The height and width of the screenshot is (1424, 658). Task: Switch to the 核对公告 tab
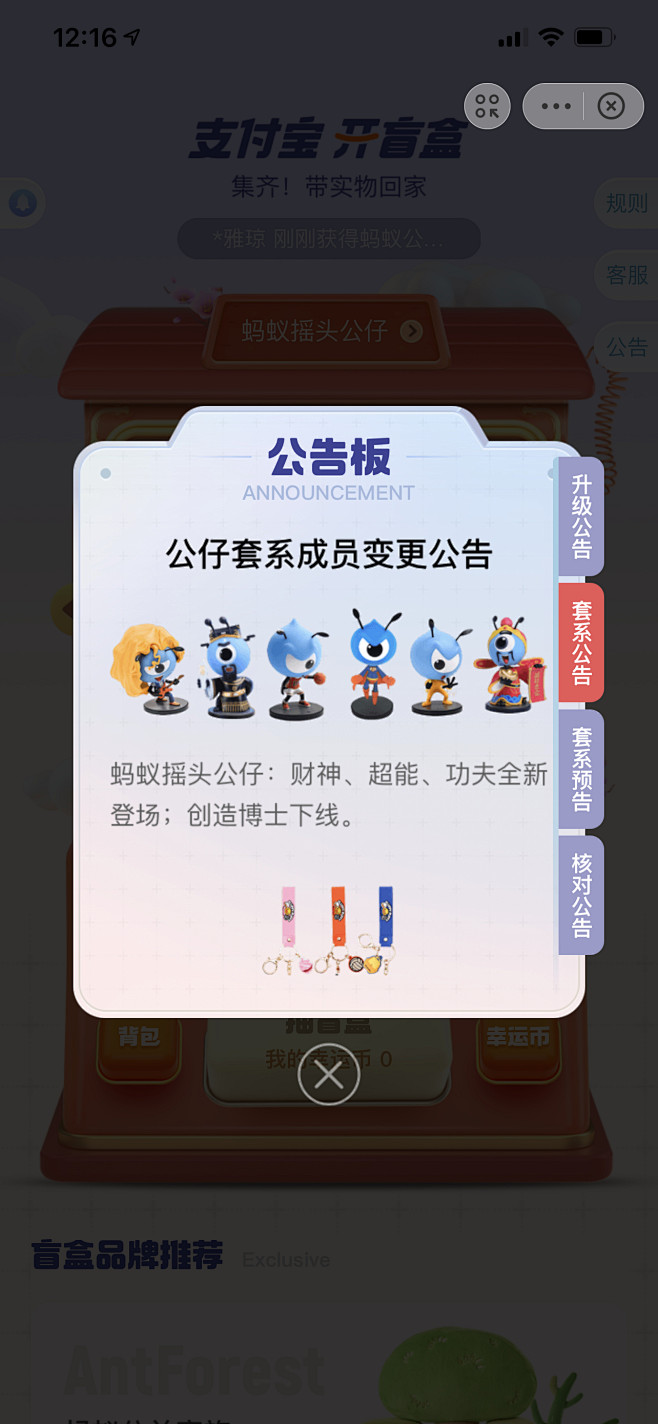click(x=581, y=895)
